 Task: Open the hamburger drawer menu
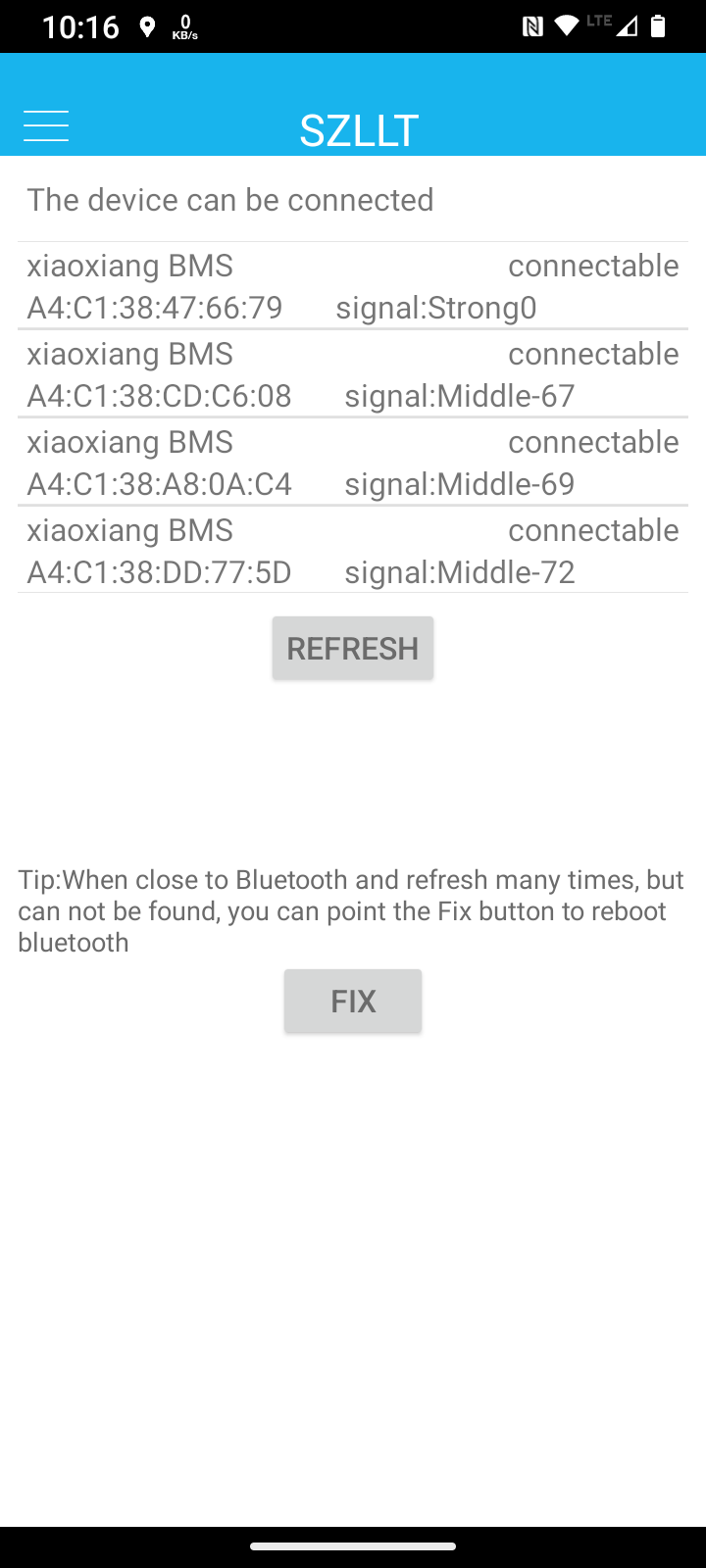[x=46, y=126]
